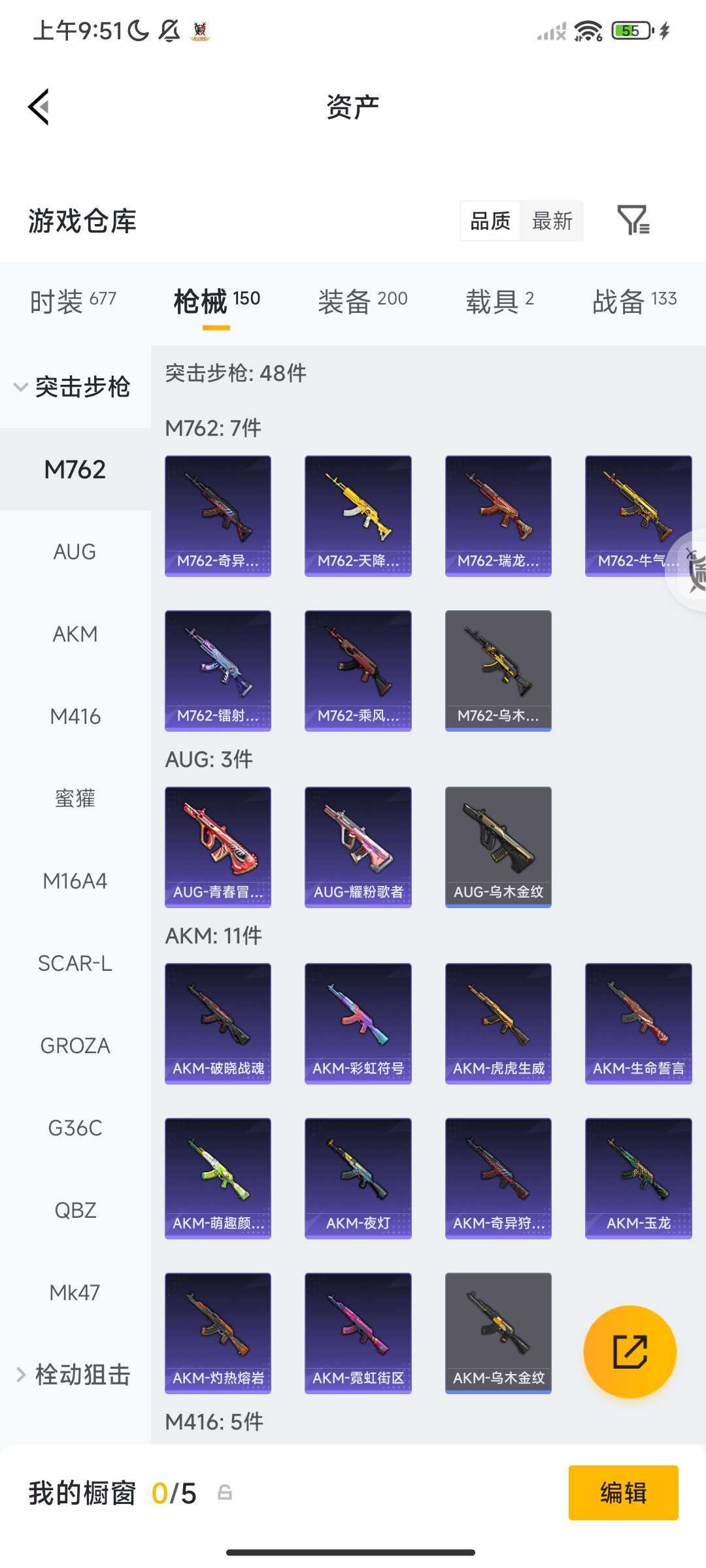This screenshot has height=1568, width=706.
Task: Switch to the 战备 tab
Action: 635,301
